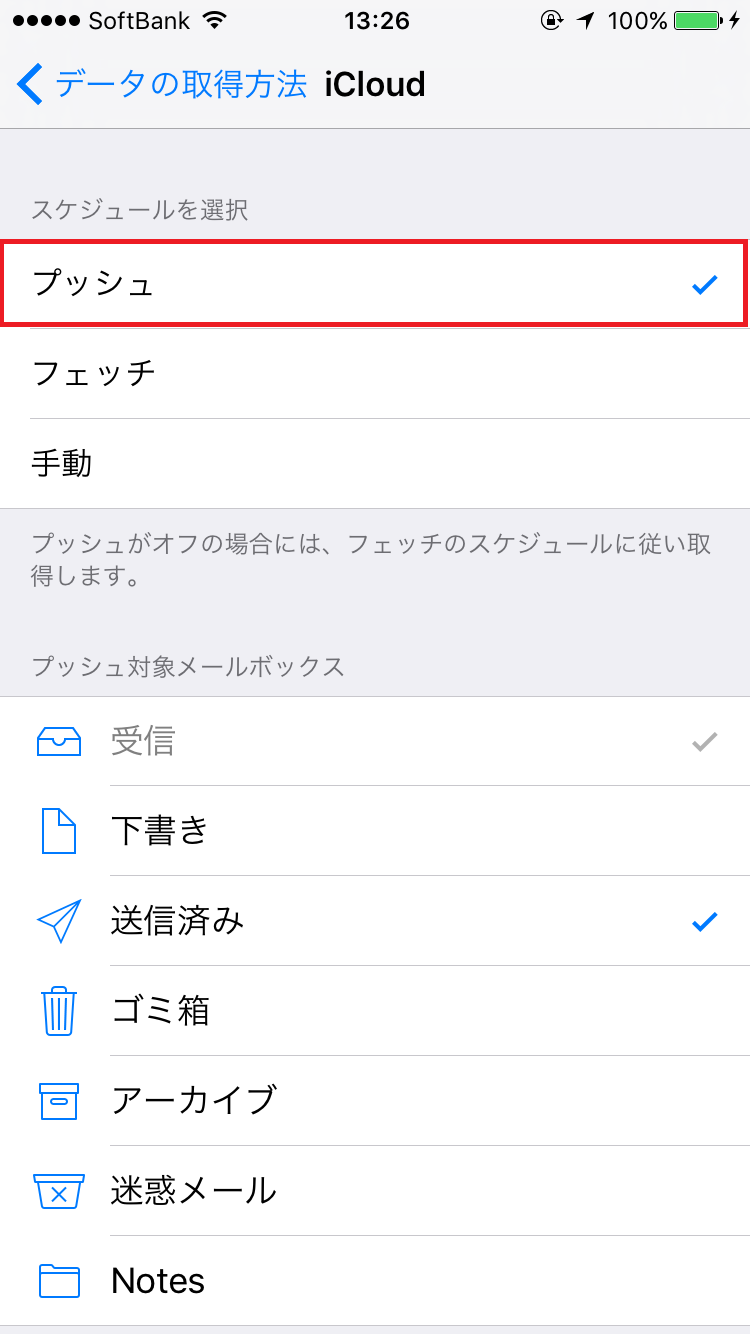The width and height of the screenshot is (750, 1334).
Task: Select the フェッチ schedule option
Action: click(x=374, y=374)
